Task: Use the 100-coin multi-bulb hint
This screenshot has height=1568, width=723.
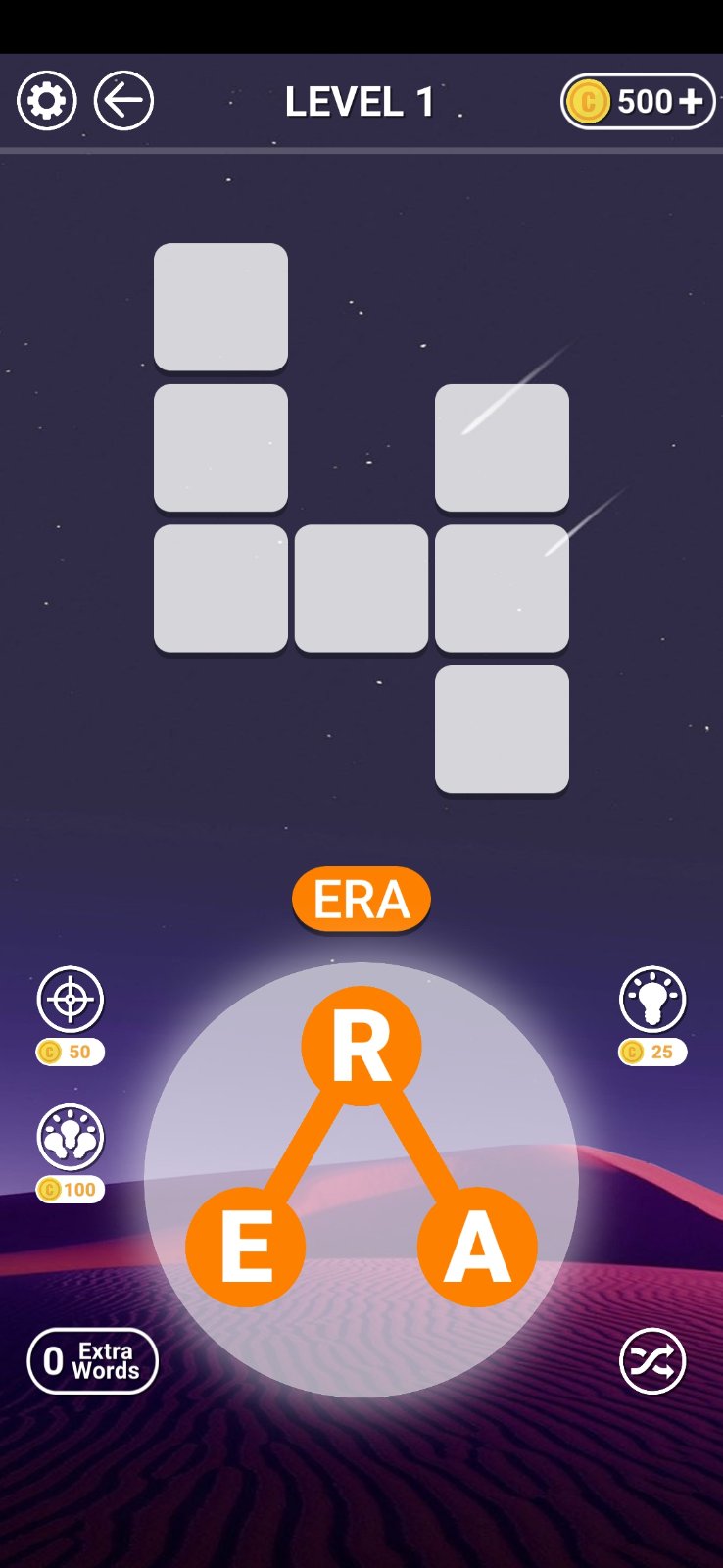Action: 70,1137
